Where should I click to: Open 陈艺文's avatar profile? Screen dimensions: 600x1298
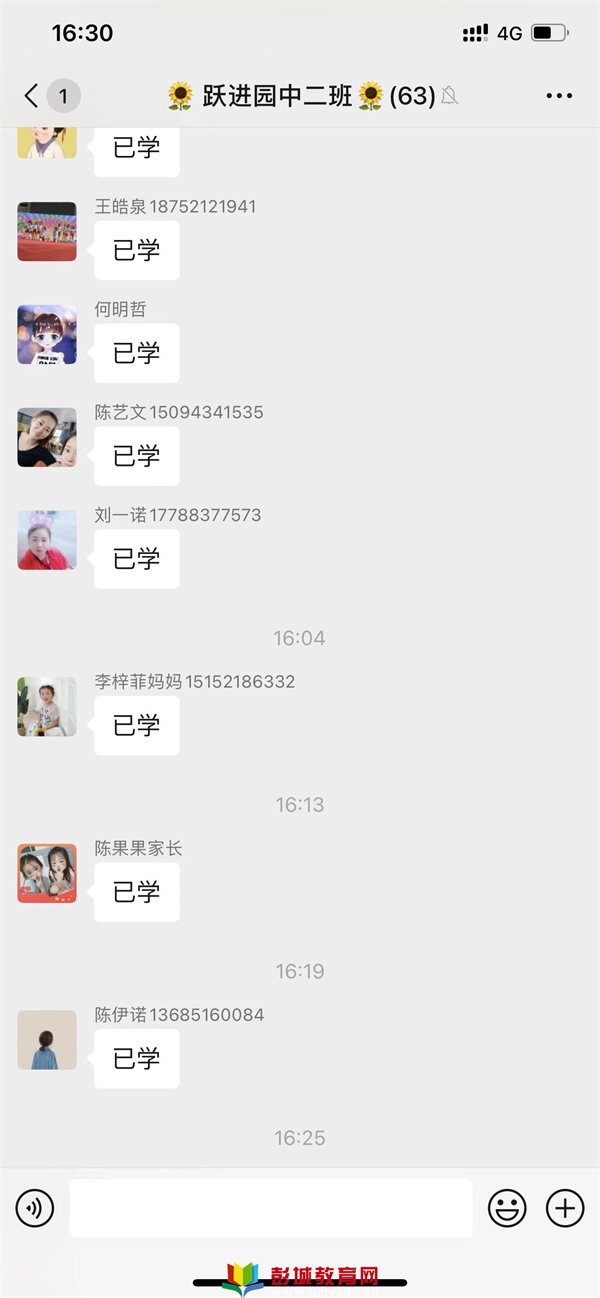coord(47,438)
